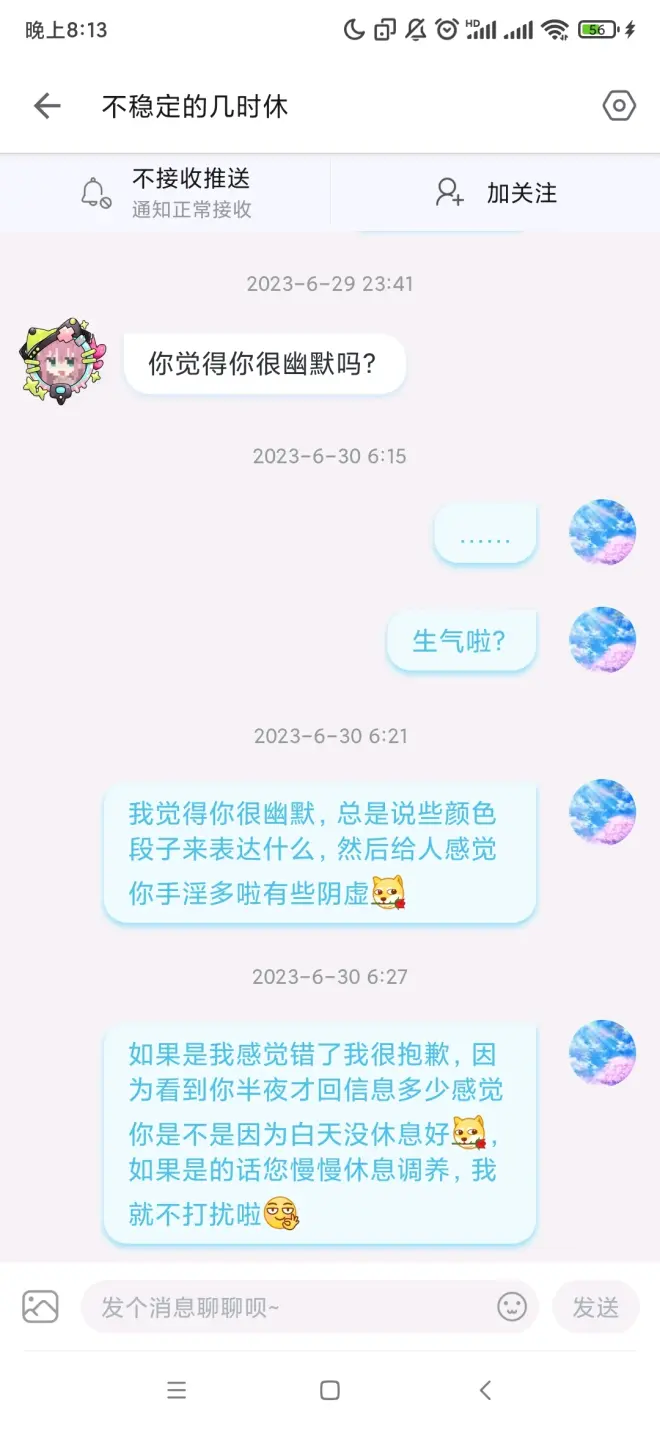Send the message with 发送

pos(595,1307)
